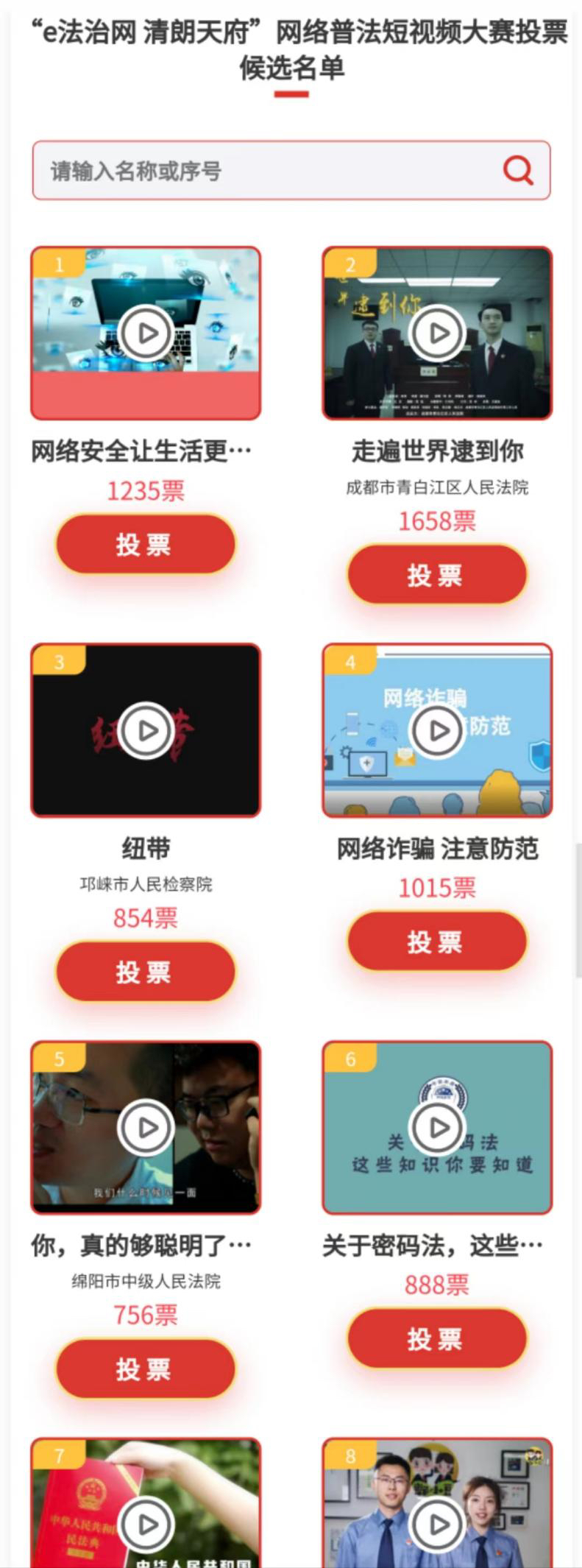Open video 7 with the 民法典 book
The image size is (582, 1568).
(146, 1524)
